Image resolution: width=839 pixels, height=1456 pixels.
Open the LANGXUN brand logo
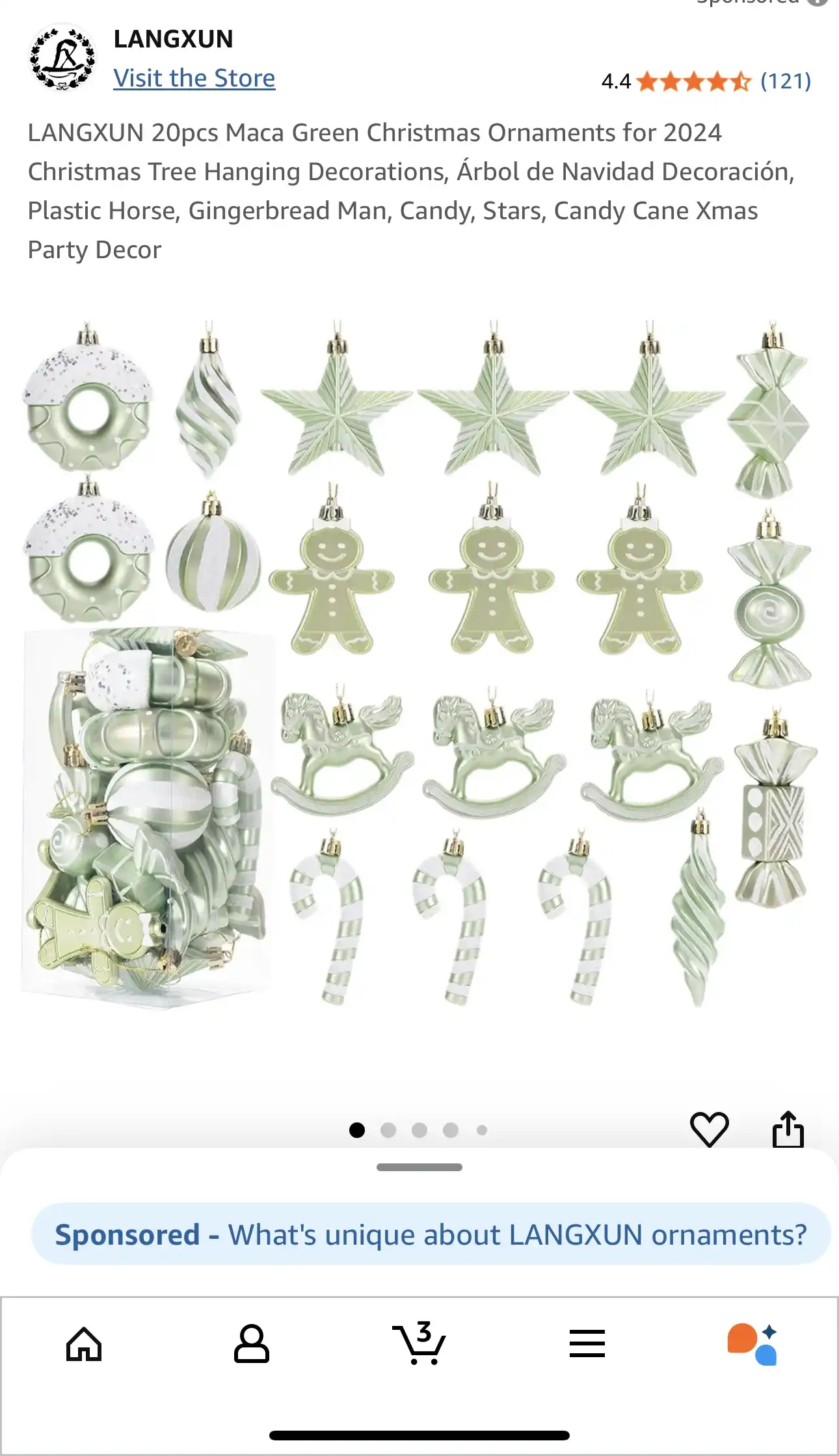coord(62,57)
